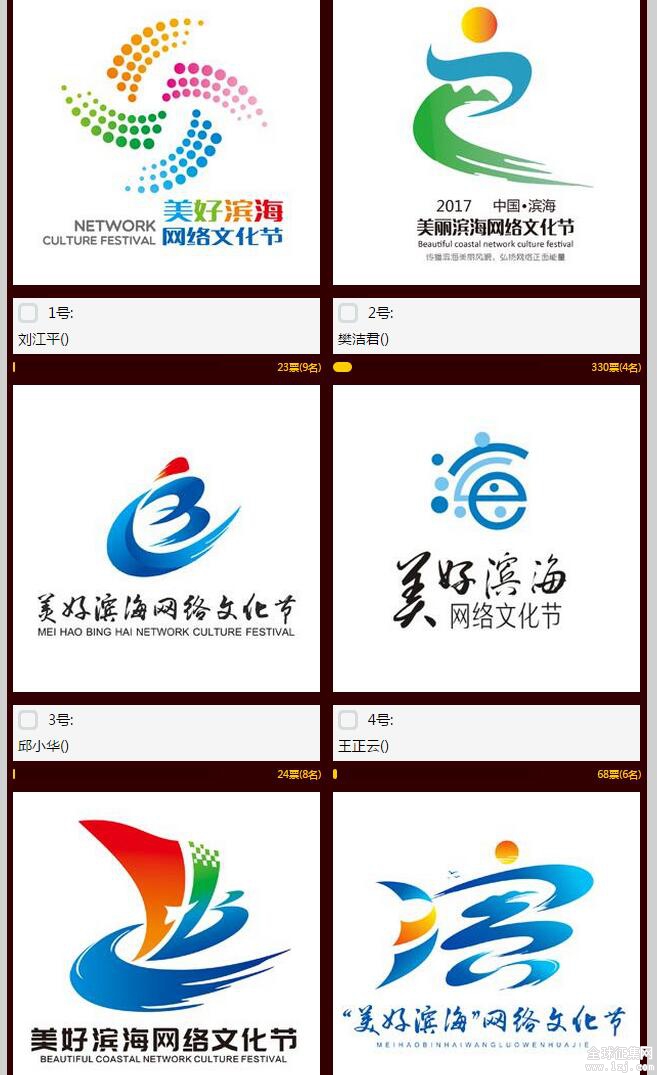Tick the checkbox for entry 3号
657x1075 pixels.
(x=28, y=720)
